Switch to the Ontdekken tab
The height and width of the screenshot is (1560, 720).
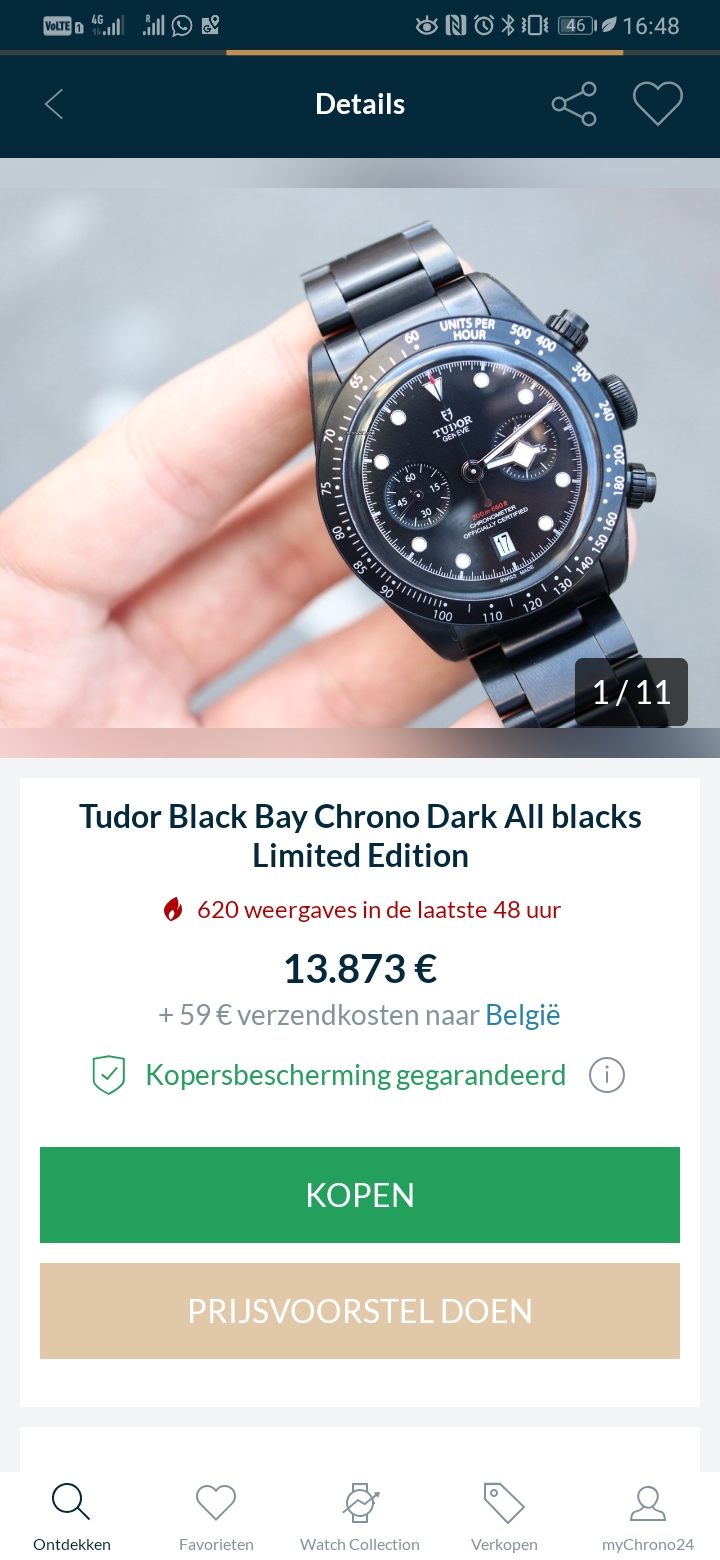tap(72, 1517)
